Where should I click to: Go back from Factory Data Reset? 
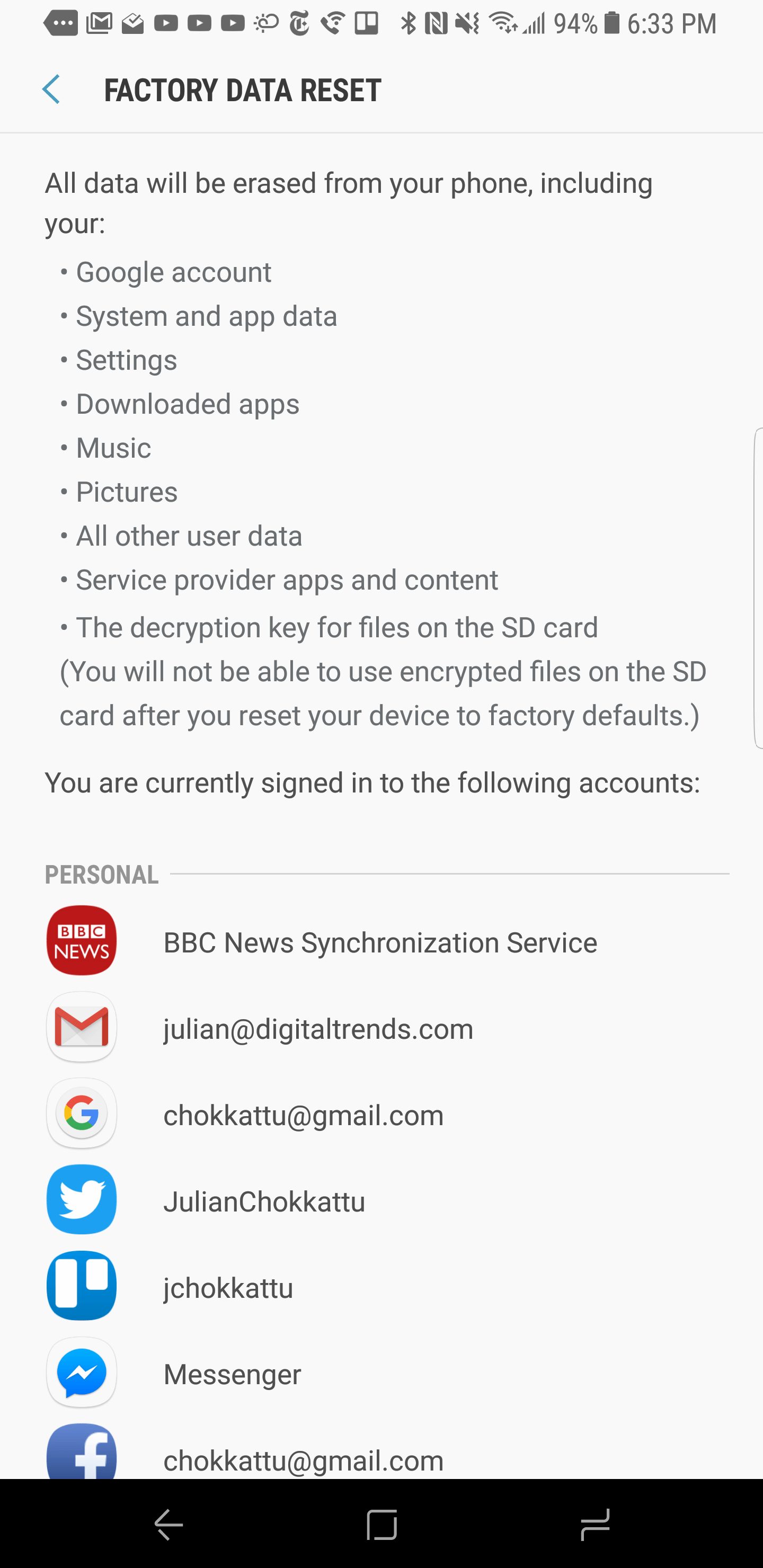(x=52, y=90)
